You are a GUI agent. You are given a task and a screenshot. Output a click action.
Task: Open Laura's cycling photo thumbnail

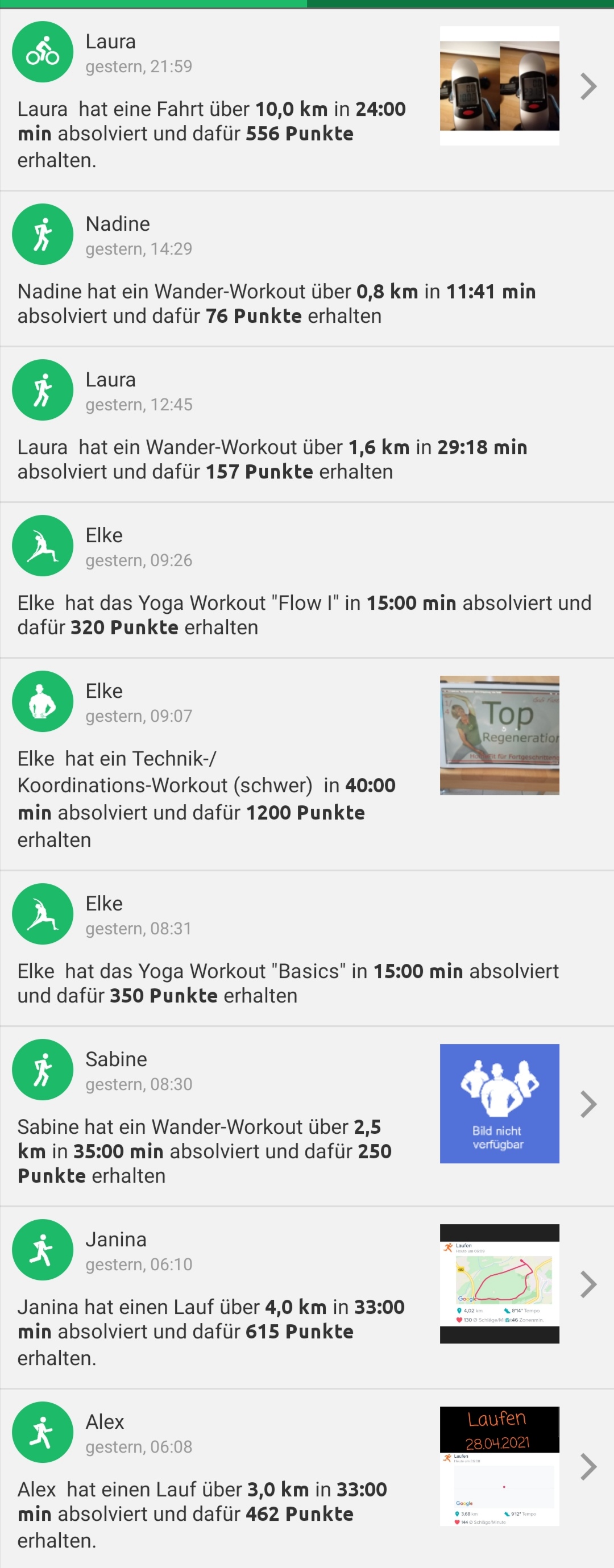tap(499, 85)
